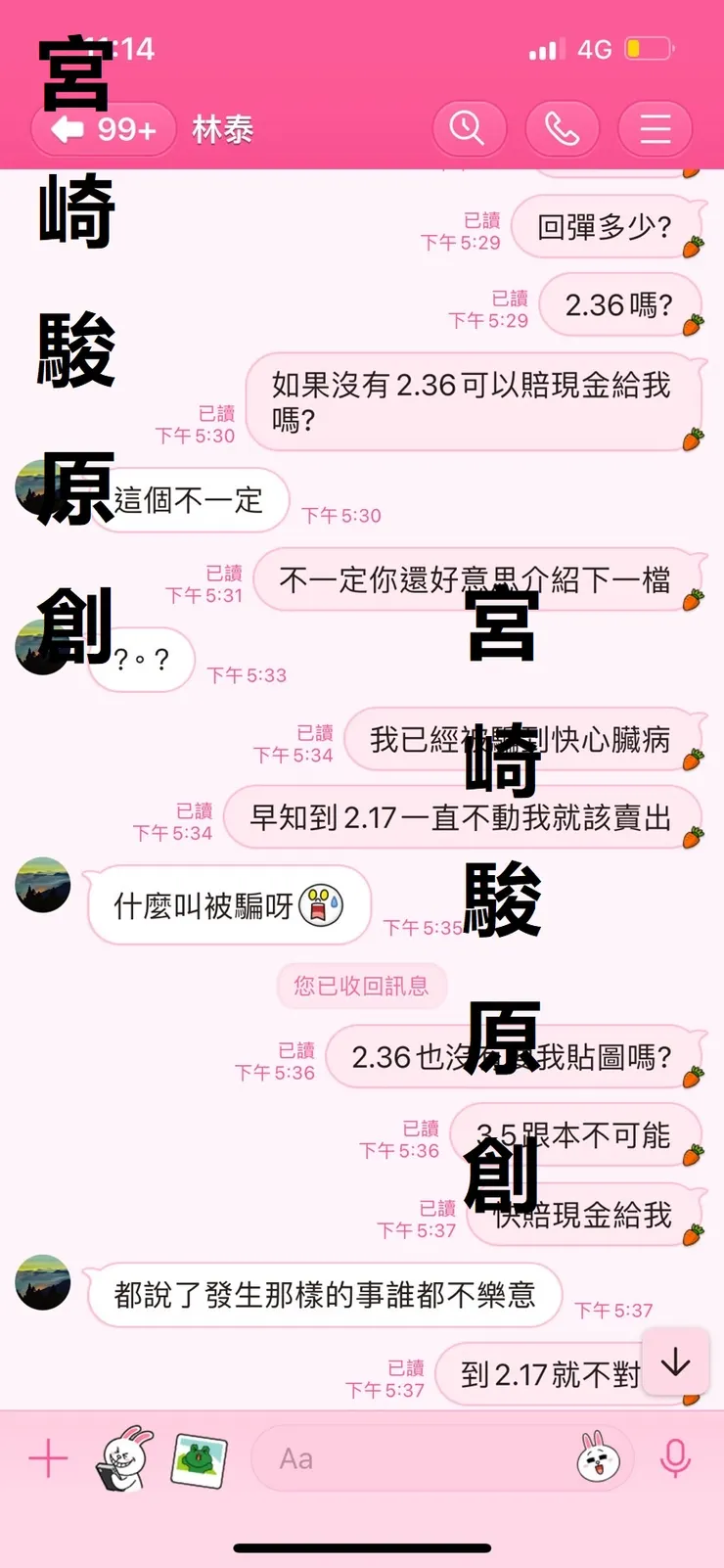Select the 什麼叫被騙呀 message with crying emoji
This screenshot has height=1568, width=724.
(228, 906)
